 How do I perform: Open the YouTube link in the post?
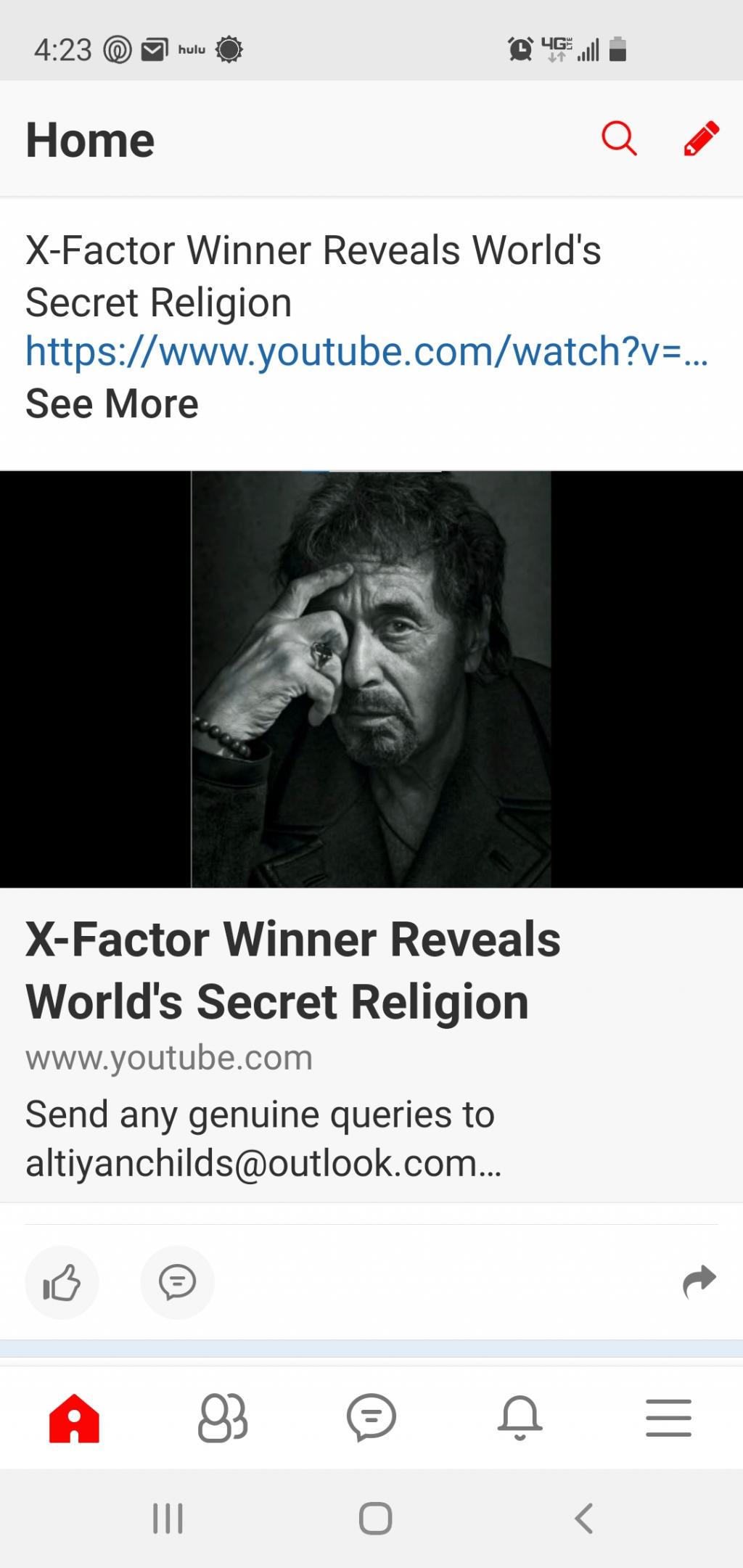[x=366, y=352]
